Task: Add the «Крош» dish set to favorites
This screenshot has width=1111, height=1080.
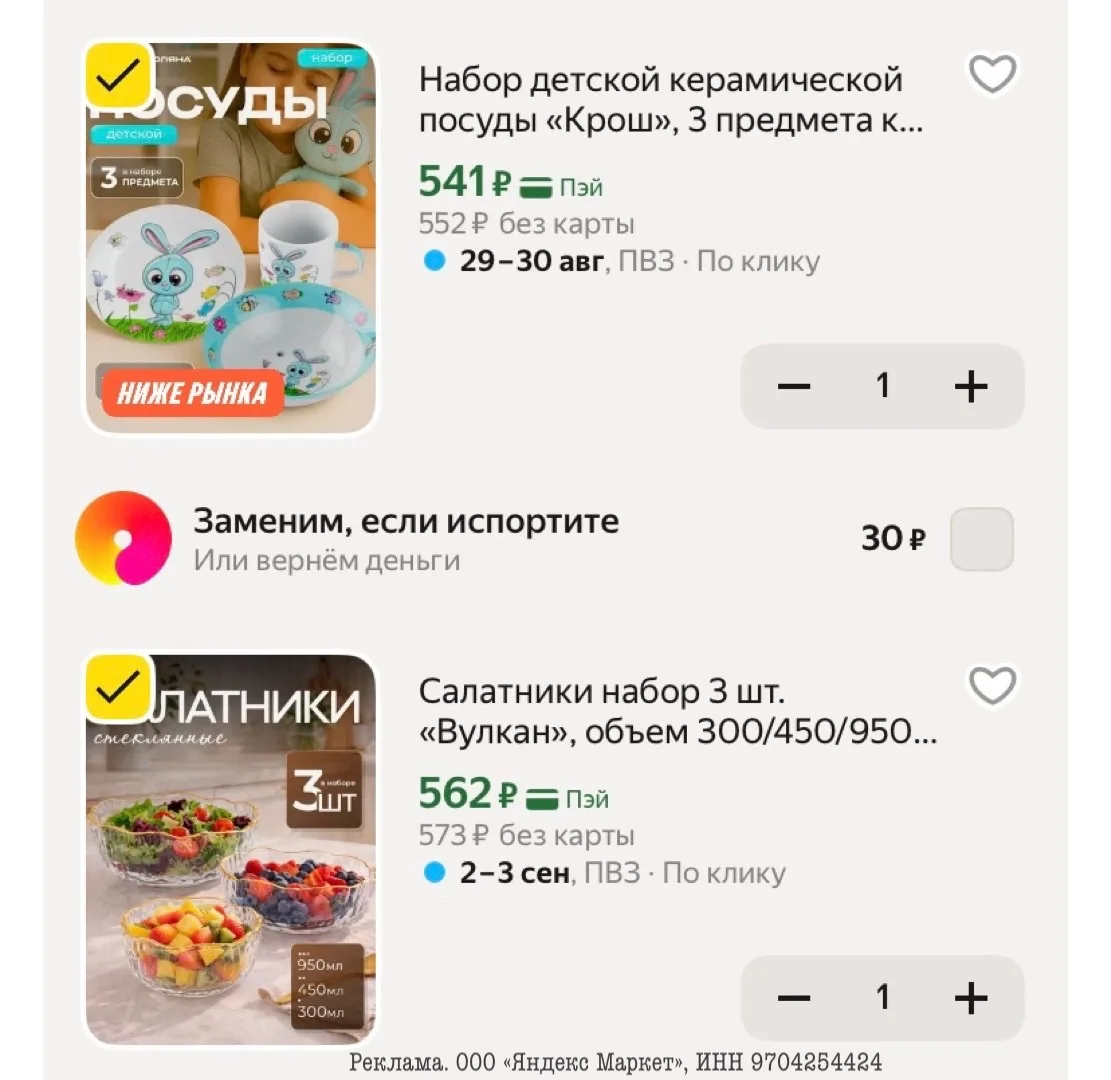Action: pyautogui.click(x=992, y=74)
